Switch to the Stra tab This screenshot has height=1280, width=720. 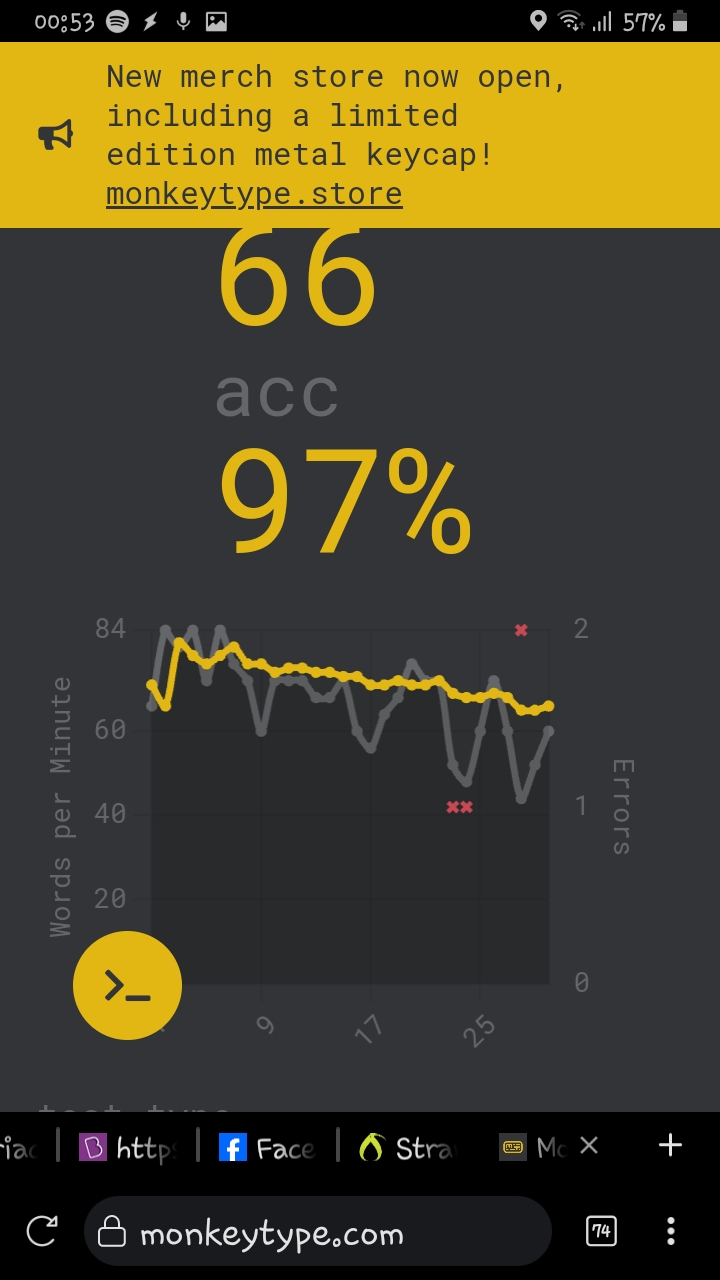(x=407, y=1148)
